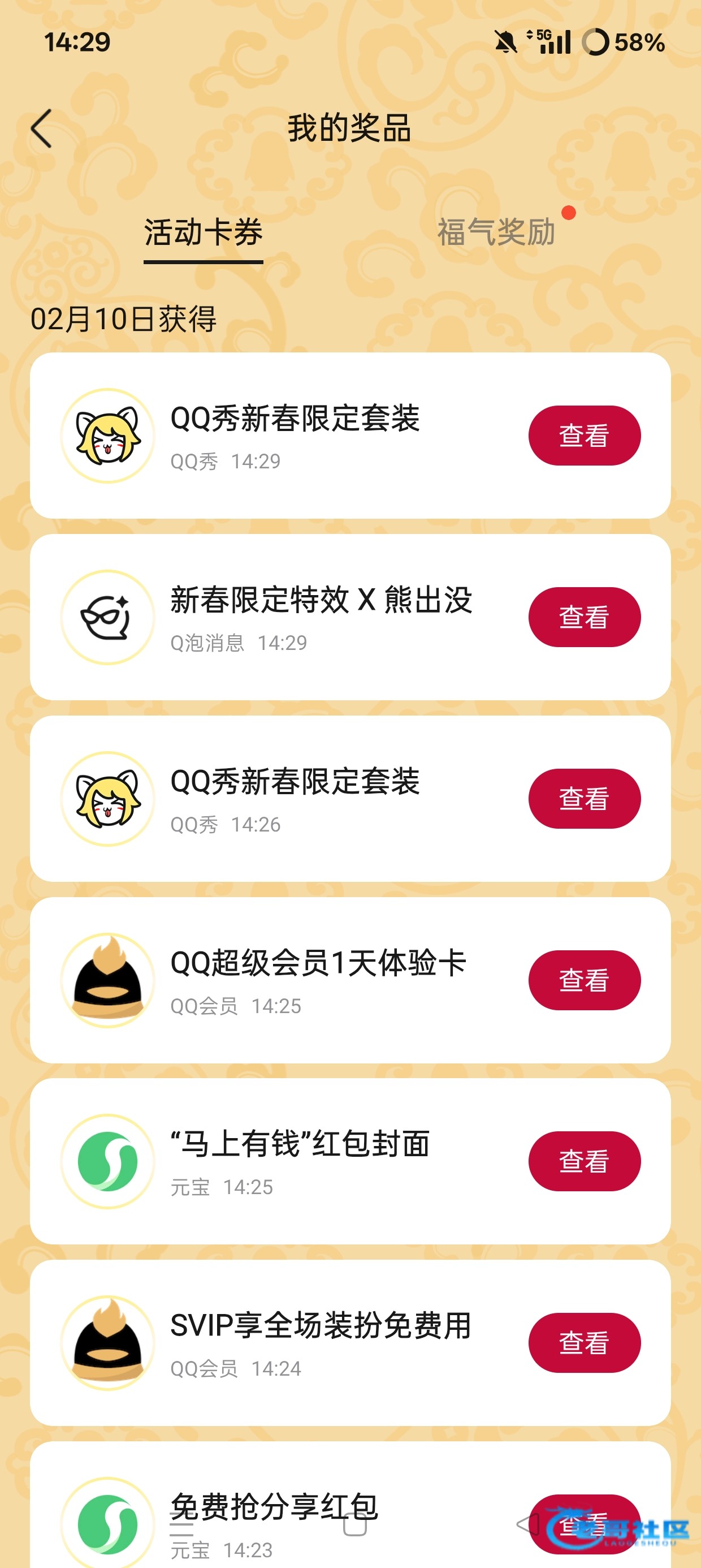Select the 活动卡券 tab
This screenshot has height=1568, width=701.
click(x=204, y=232)
